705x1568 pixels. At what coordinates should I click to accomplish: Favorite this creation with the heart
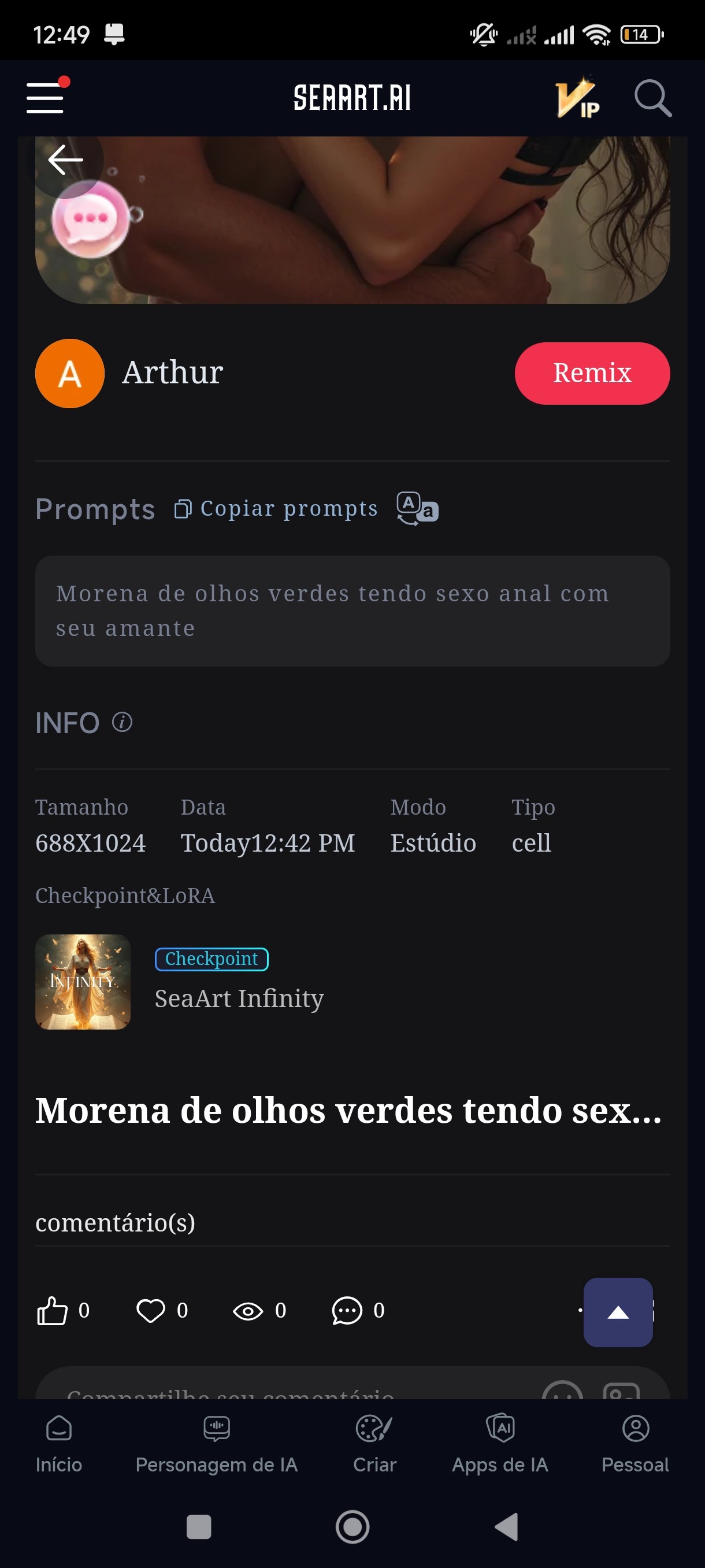coord(150,1311)
